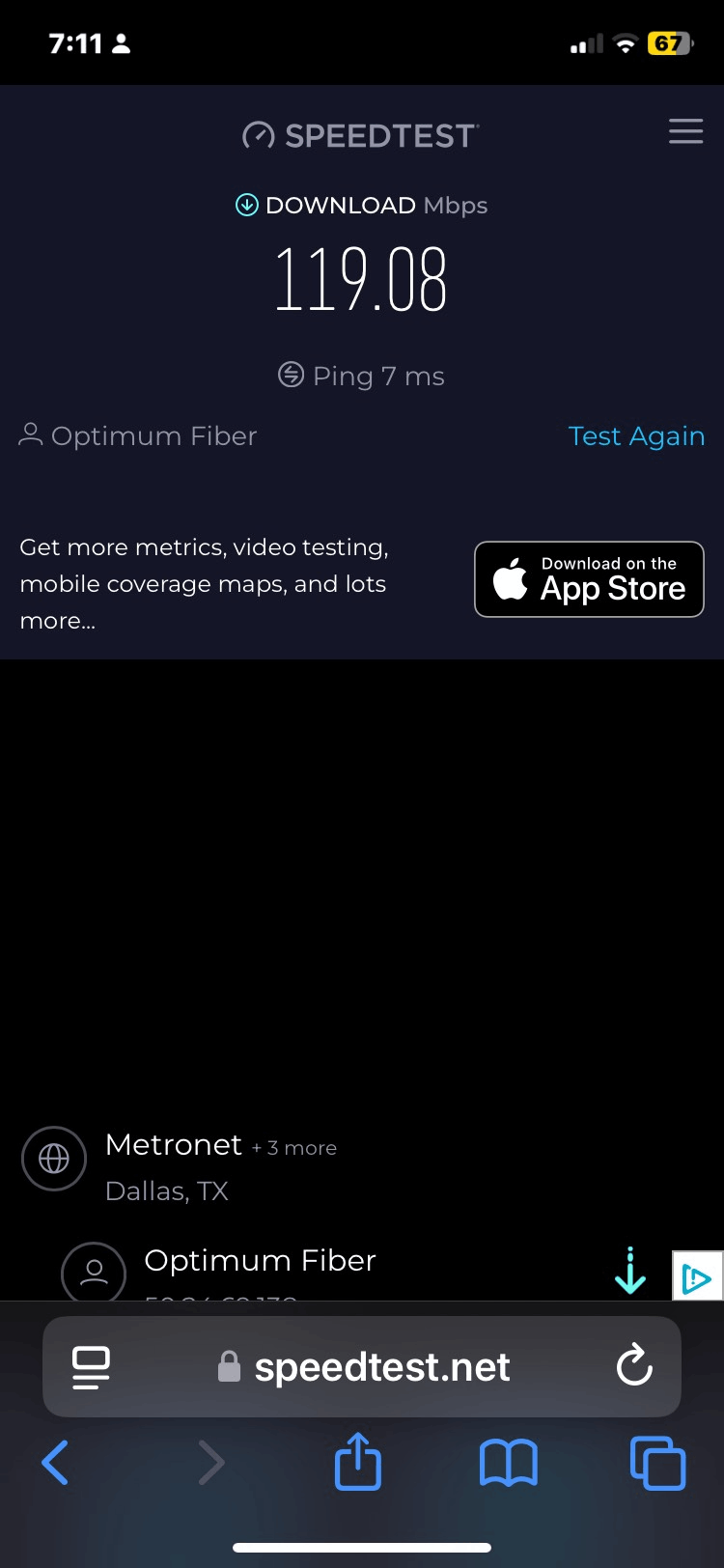Go back to the previous page
Viewport: 724px width, 1568px height.
pyautogui.click(x=56, y=1463)
